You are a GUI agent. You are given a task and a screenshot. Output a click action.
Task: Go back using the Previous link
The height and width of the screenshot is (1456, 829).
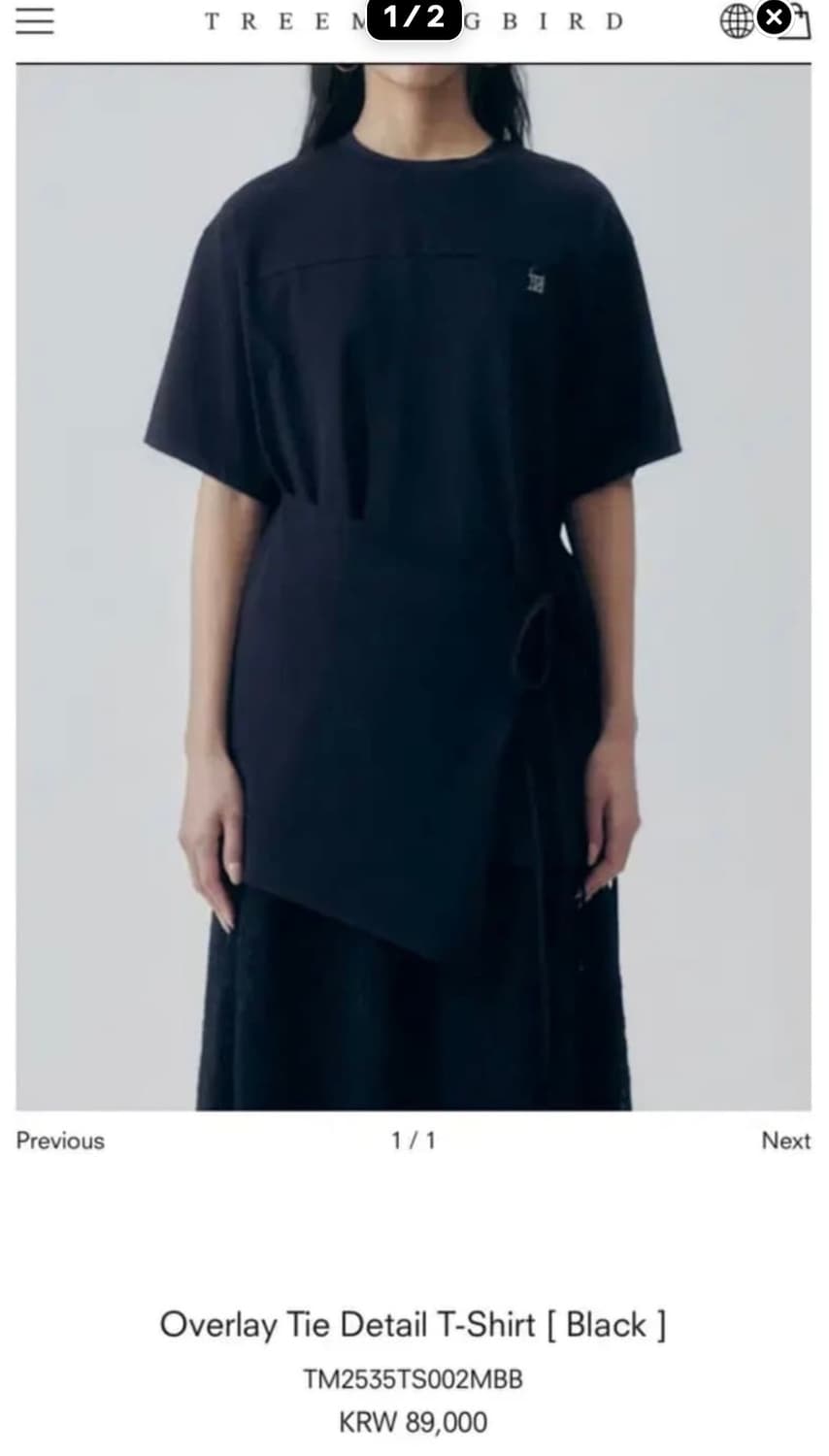pyautogui.click(x=59, y=1141)
